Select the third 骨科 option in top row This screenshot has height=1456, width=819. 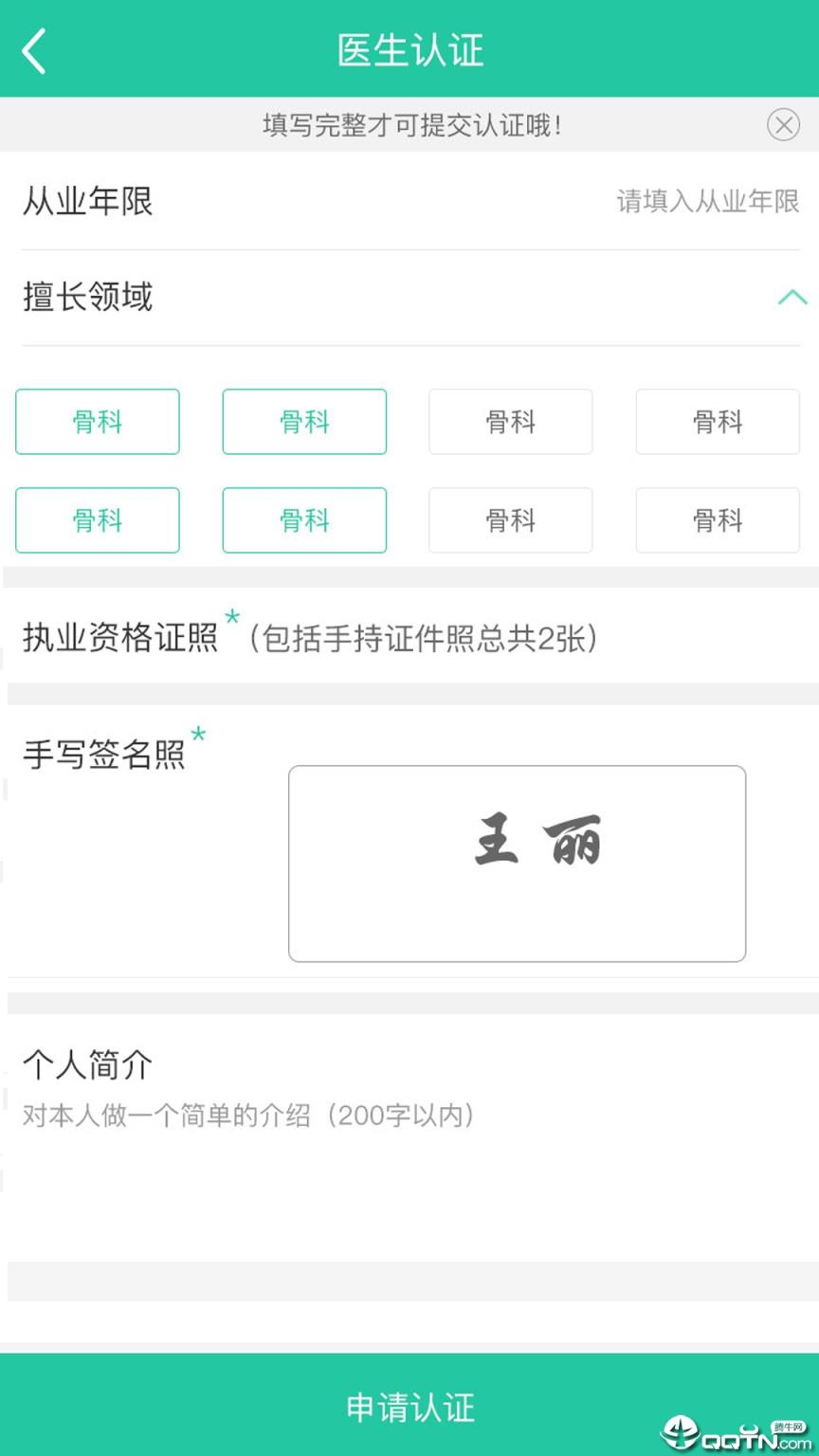click(x=510, y=422)
